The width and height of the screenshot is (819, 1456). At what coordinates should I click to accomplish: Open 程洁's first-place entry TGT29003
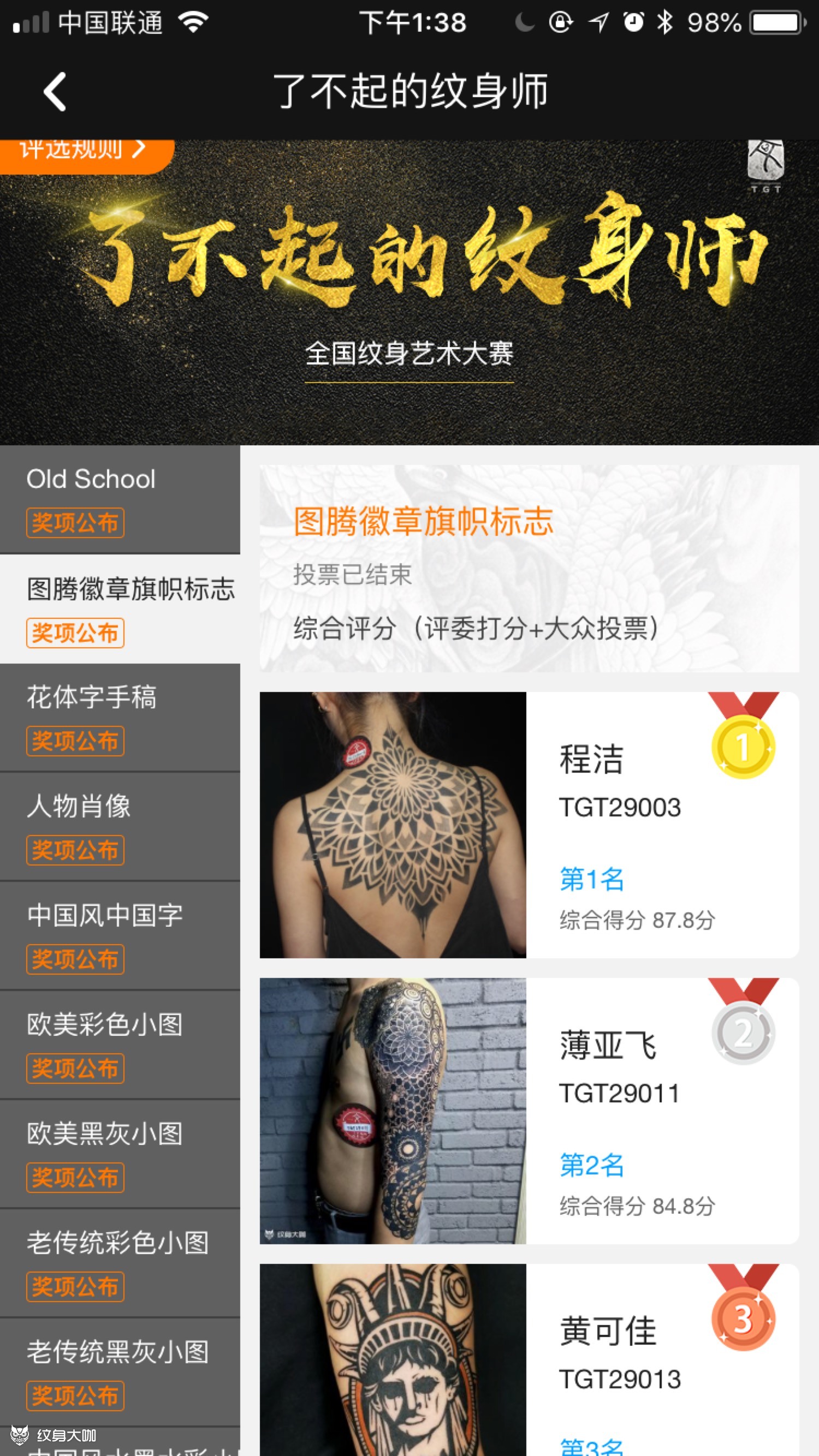(x=529, y=825)
